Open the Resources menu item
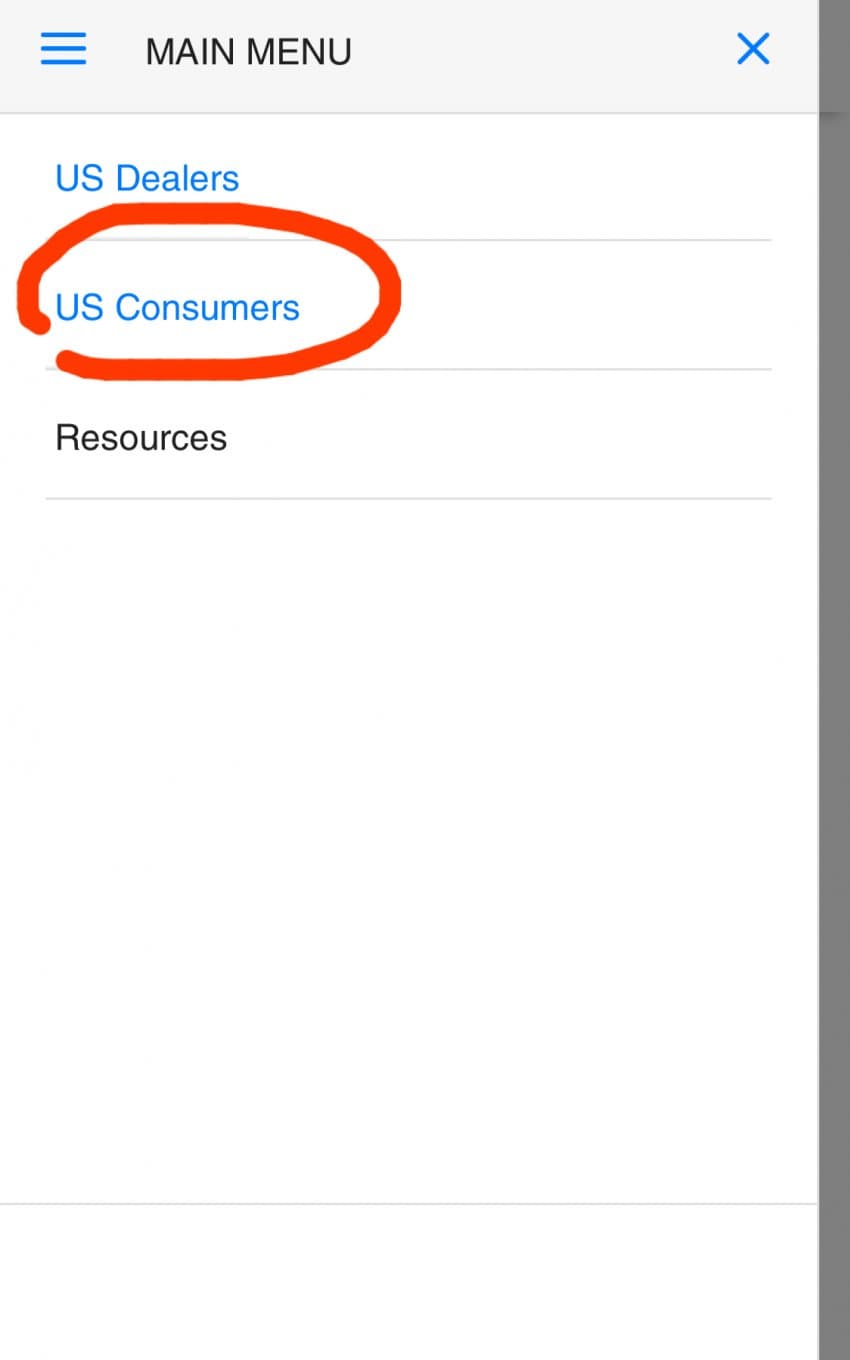Image resolution: width=850 pixels, height=1360 pixels. pos(141,437)
